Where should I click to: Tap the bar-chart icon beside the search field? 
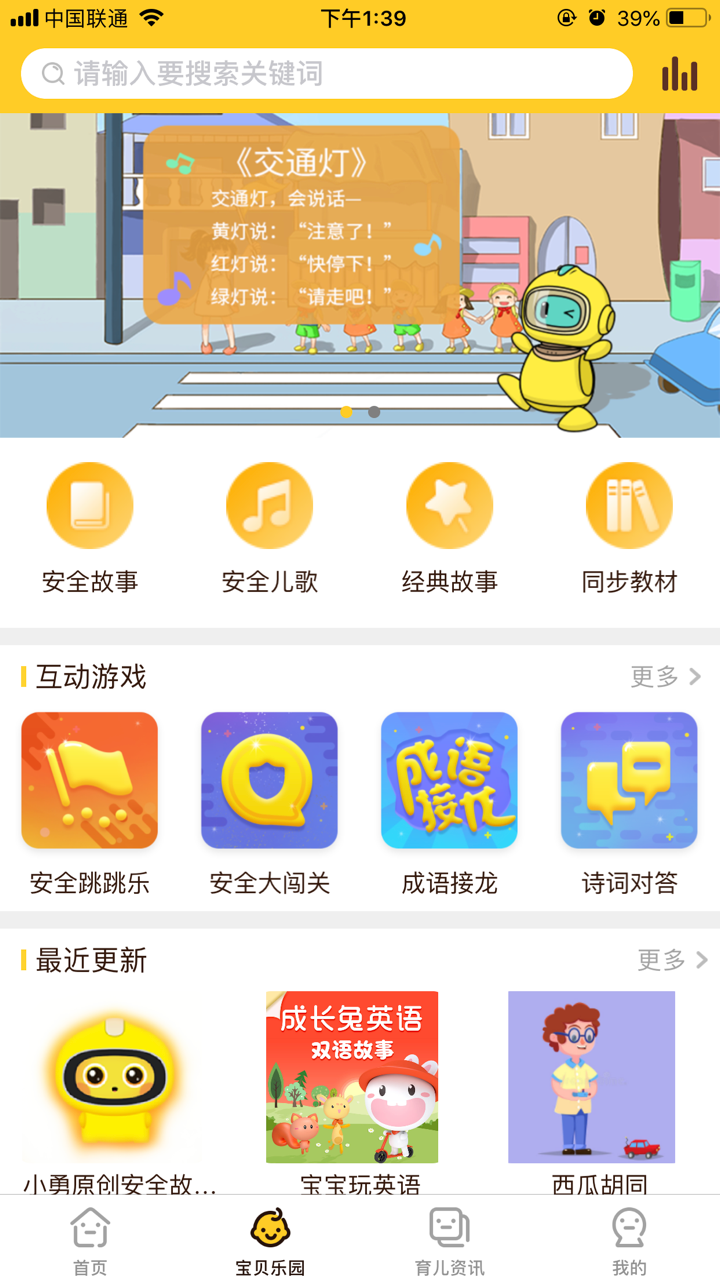[x=679, y=73]
